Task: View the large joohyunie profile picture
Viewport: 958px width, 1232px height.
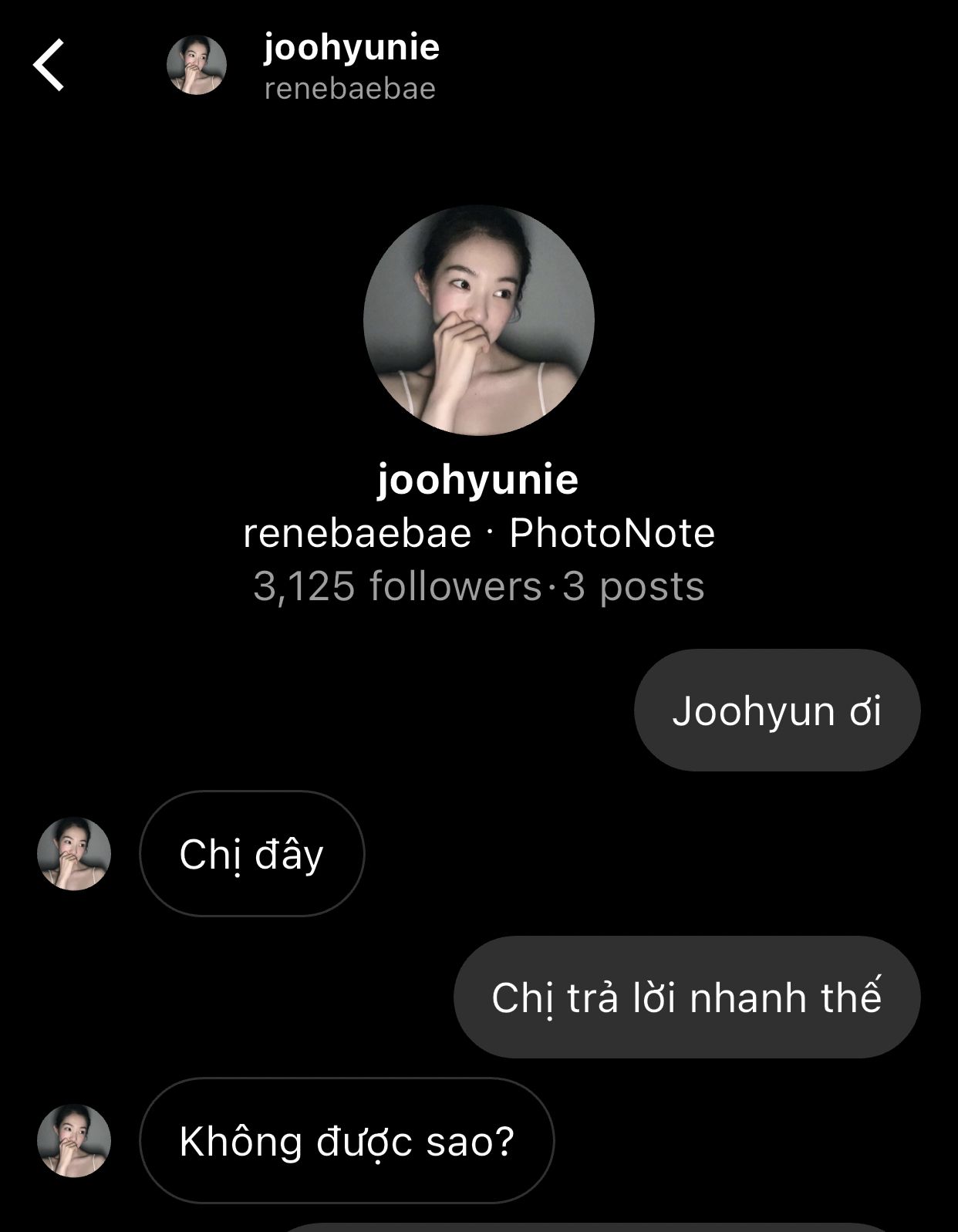Action: (478, 320)
